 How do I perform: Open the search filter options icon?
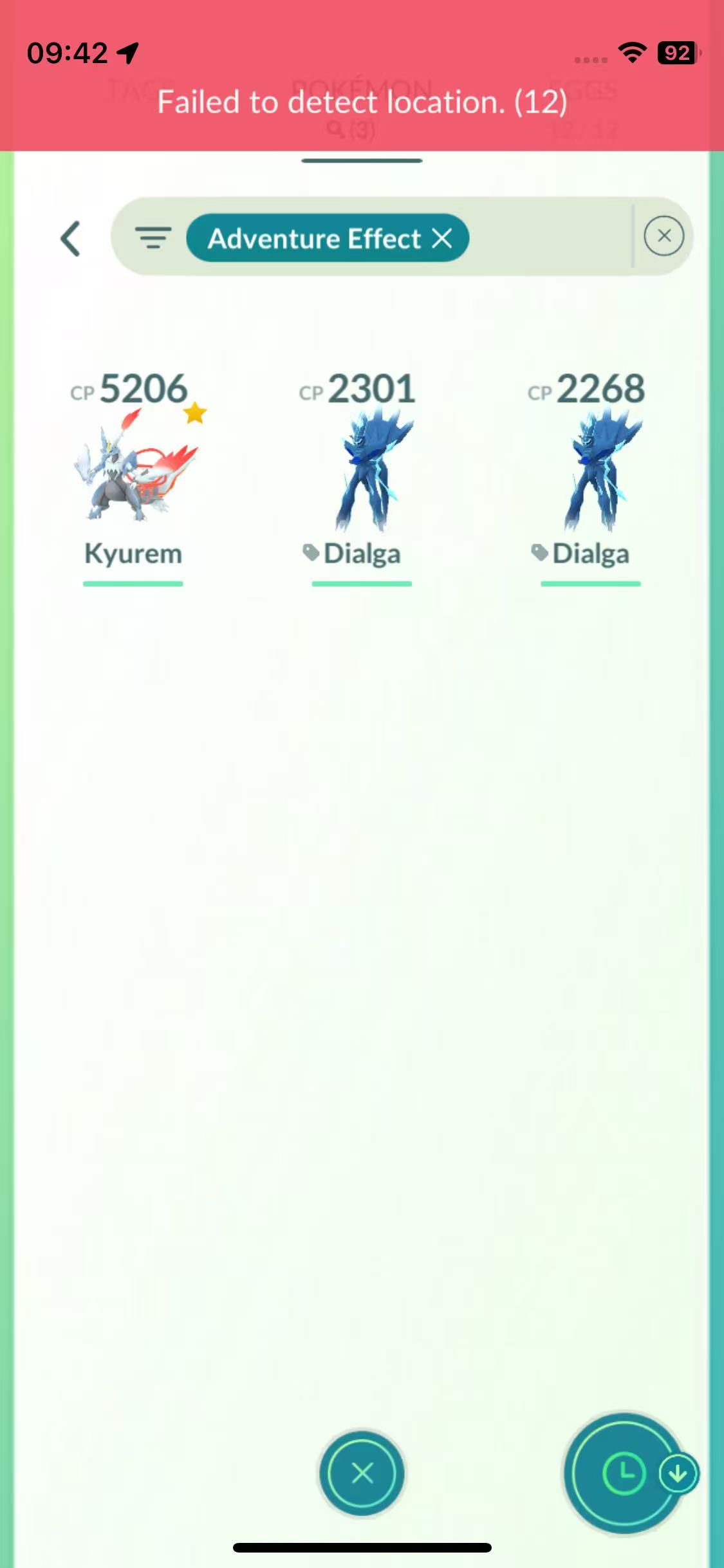153,238
